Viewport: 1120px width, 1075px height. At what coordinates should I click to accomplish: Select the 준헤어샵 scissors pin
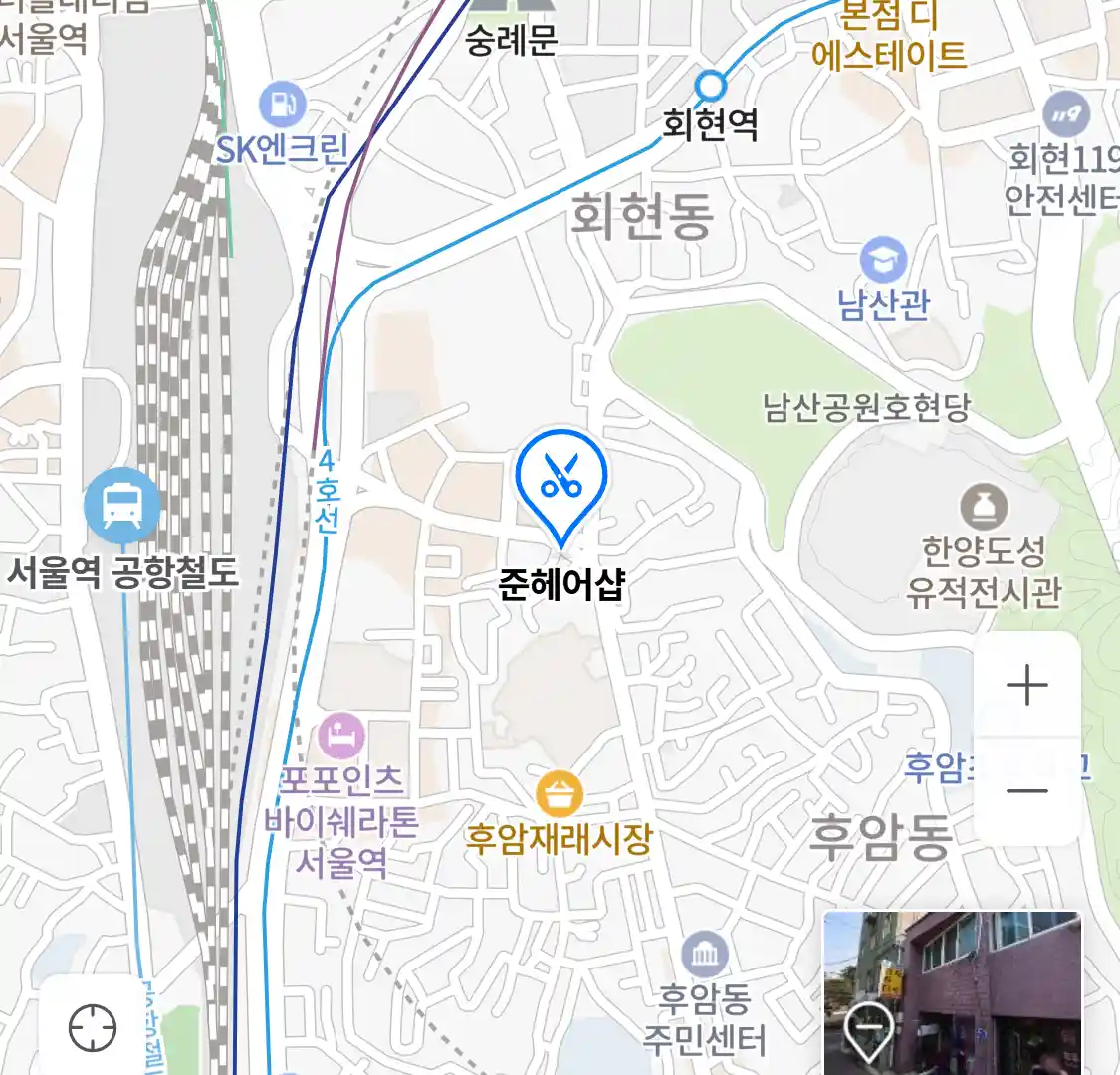[x=561, y=481]
